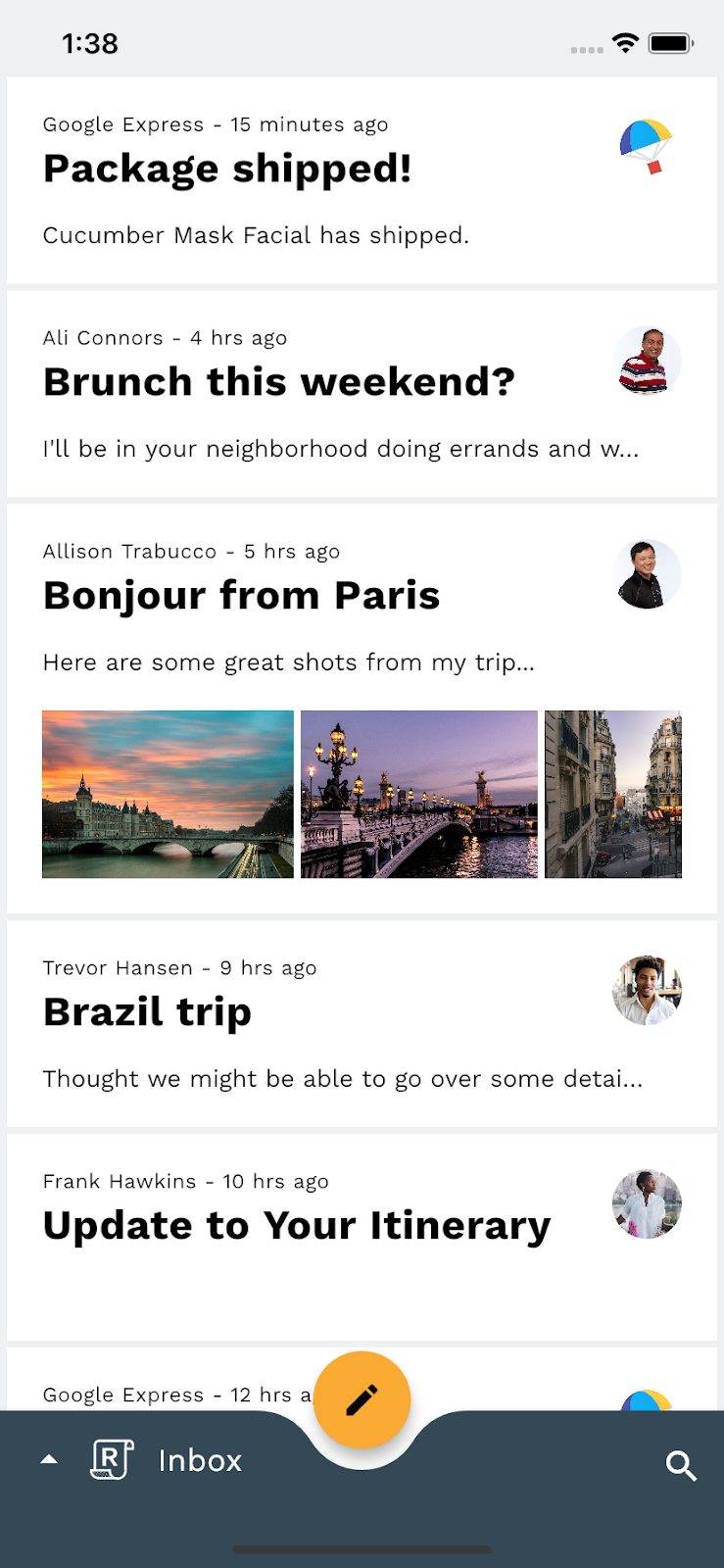Viewport: 724px width, 1568px height.
Task: Click Frank Hawkins' avatar image
Action: click(x=647, y=1204)
